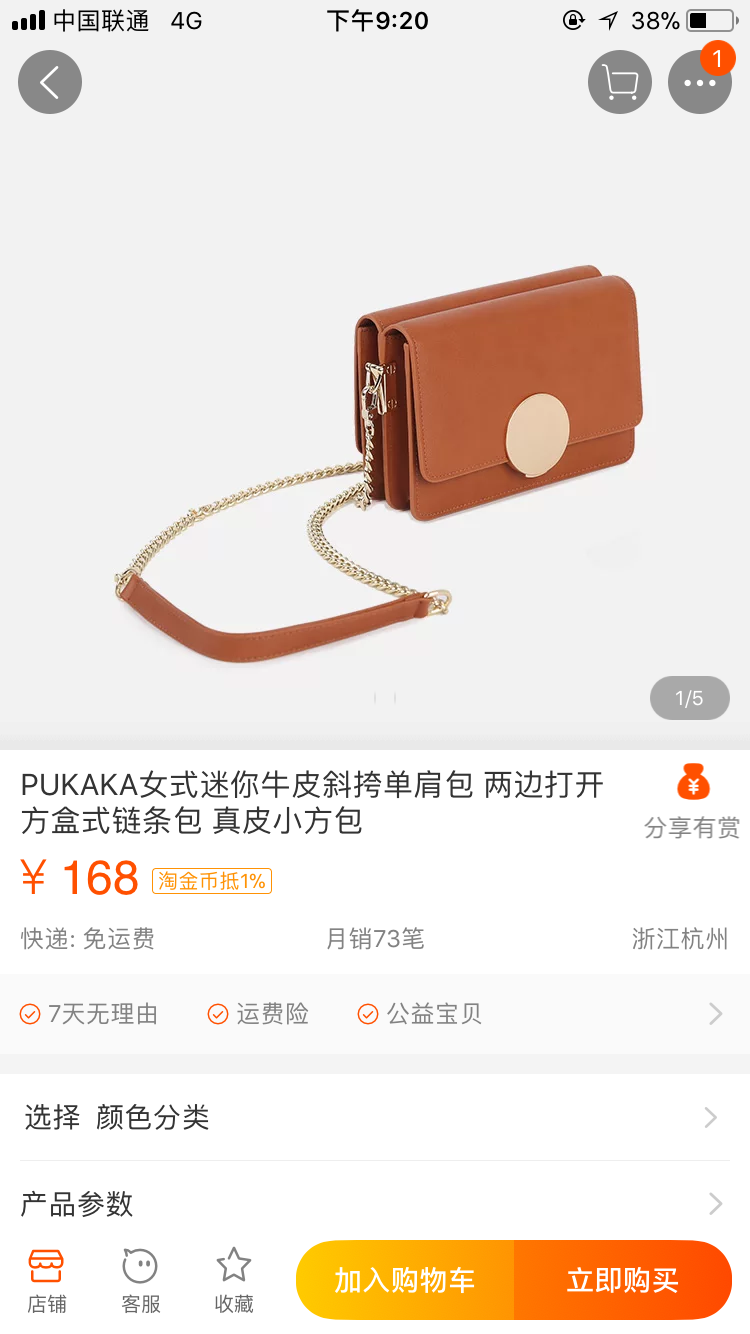Save the item with the 收藏 star

234,1281
